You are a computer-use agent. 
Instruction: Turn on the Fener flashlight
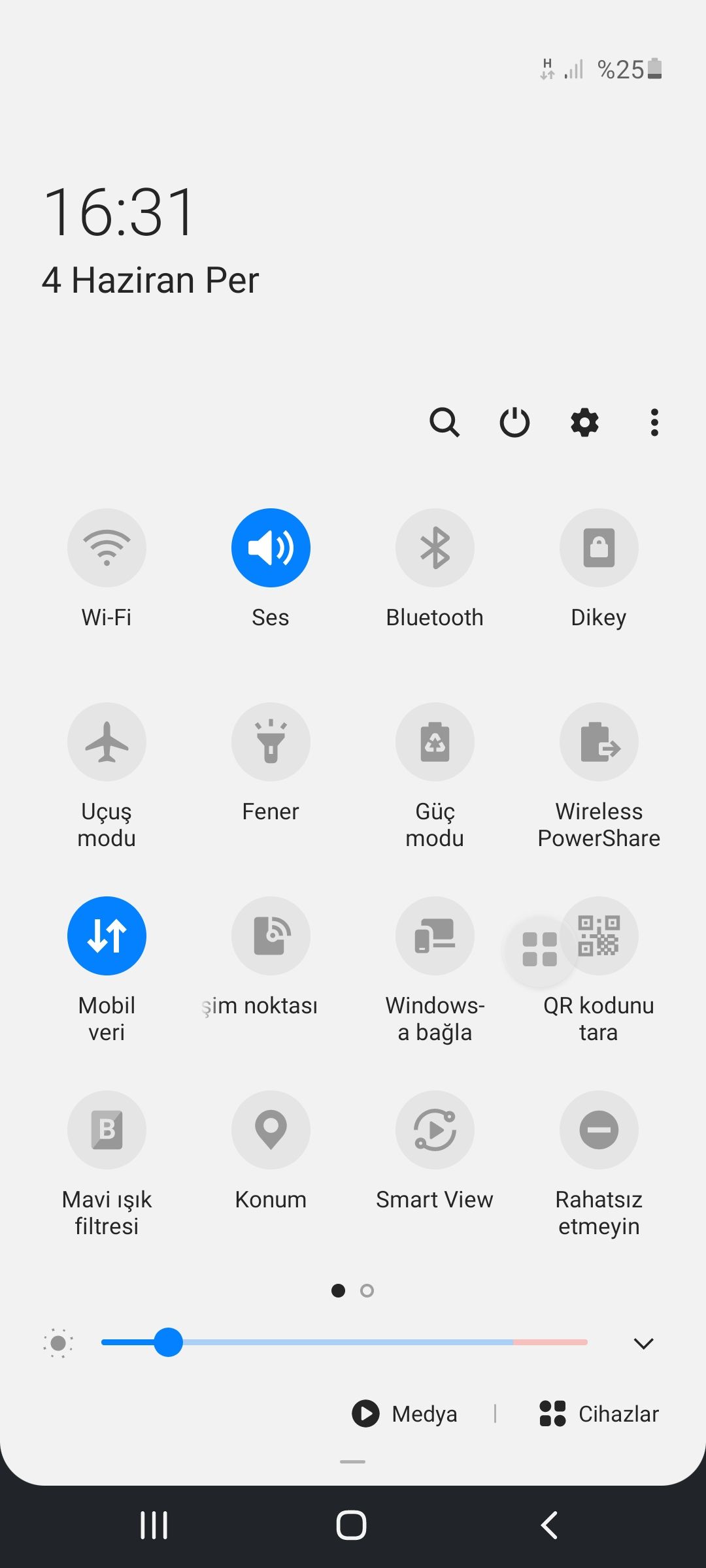pos(271,742)
